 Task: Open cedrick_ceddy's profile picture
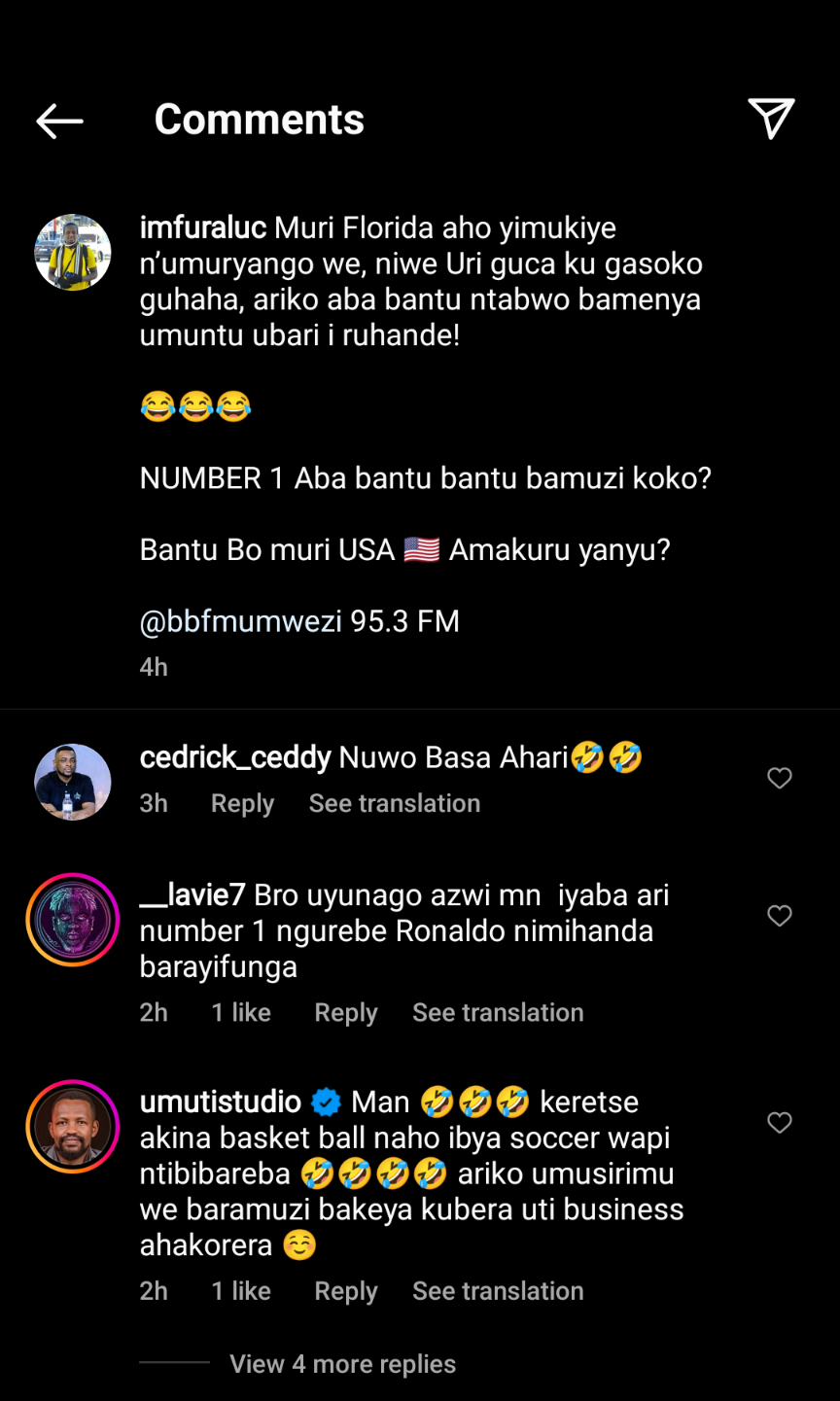(73, 783)
